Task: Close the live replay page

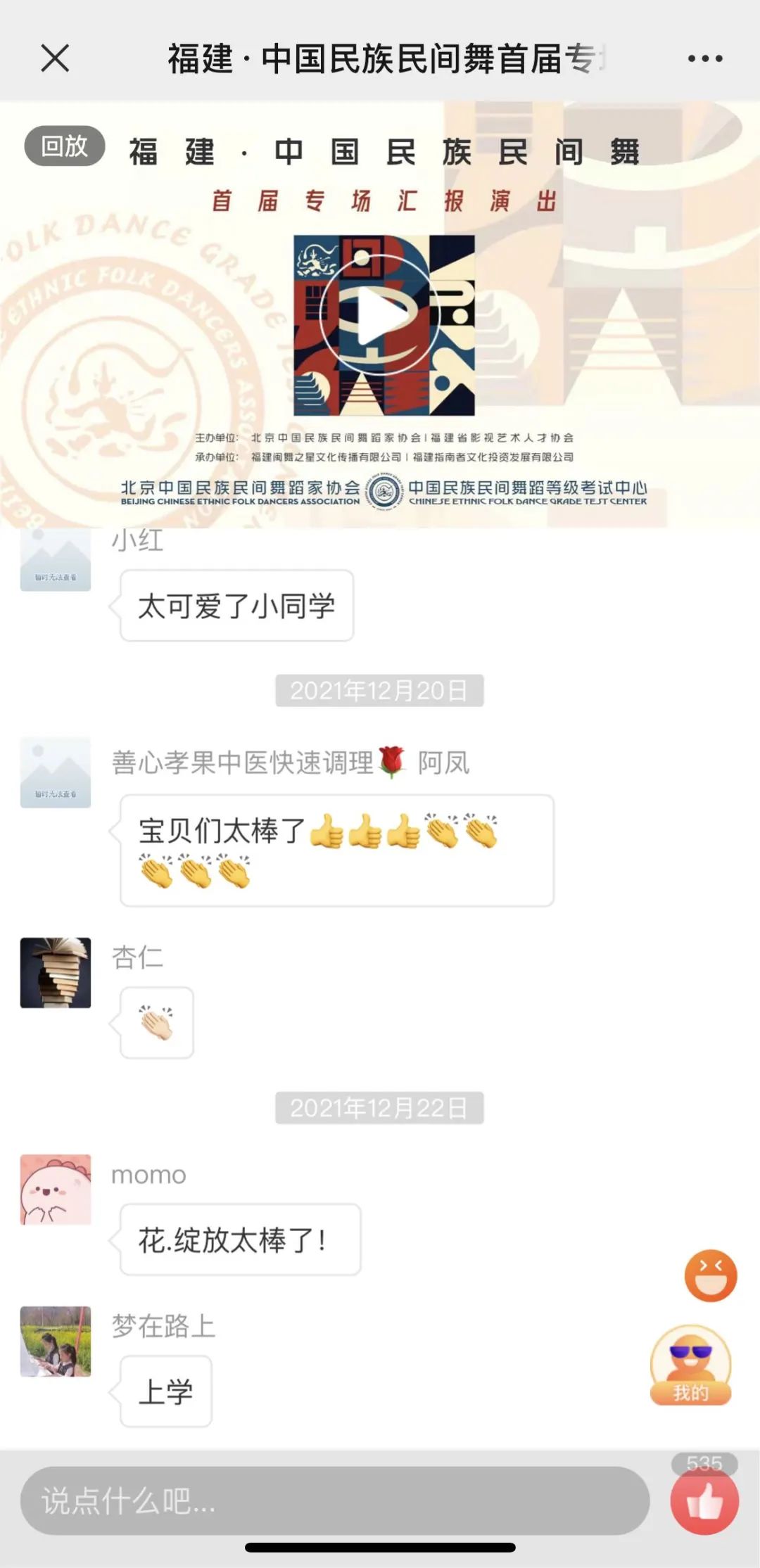Action: [x=55, y=58]
